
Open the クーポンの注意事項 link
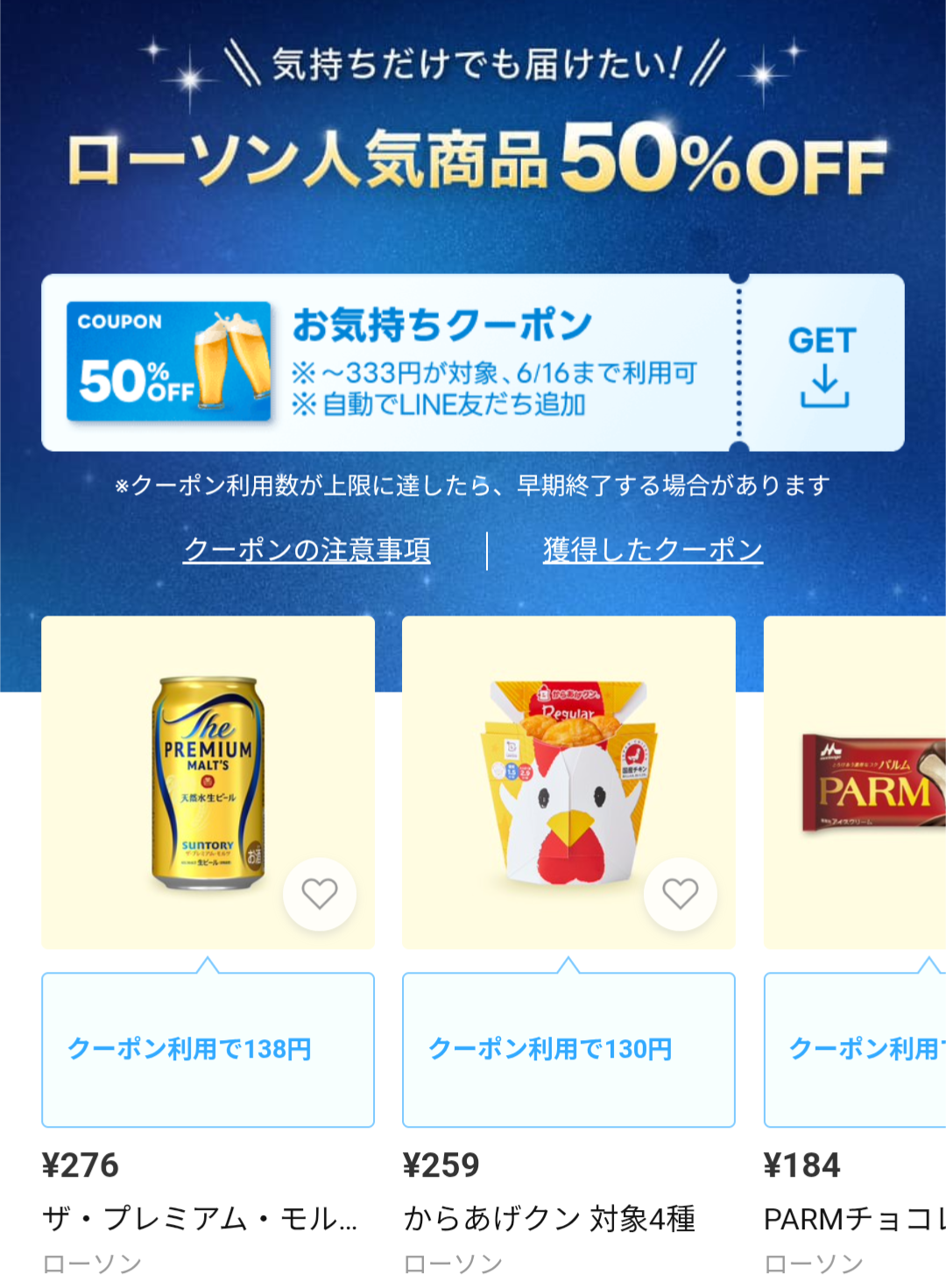[x=307, y=550]
